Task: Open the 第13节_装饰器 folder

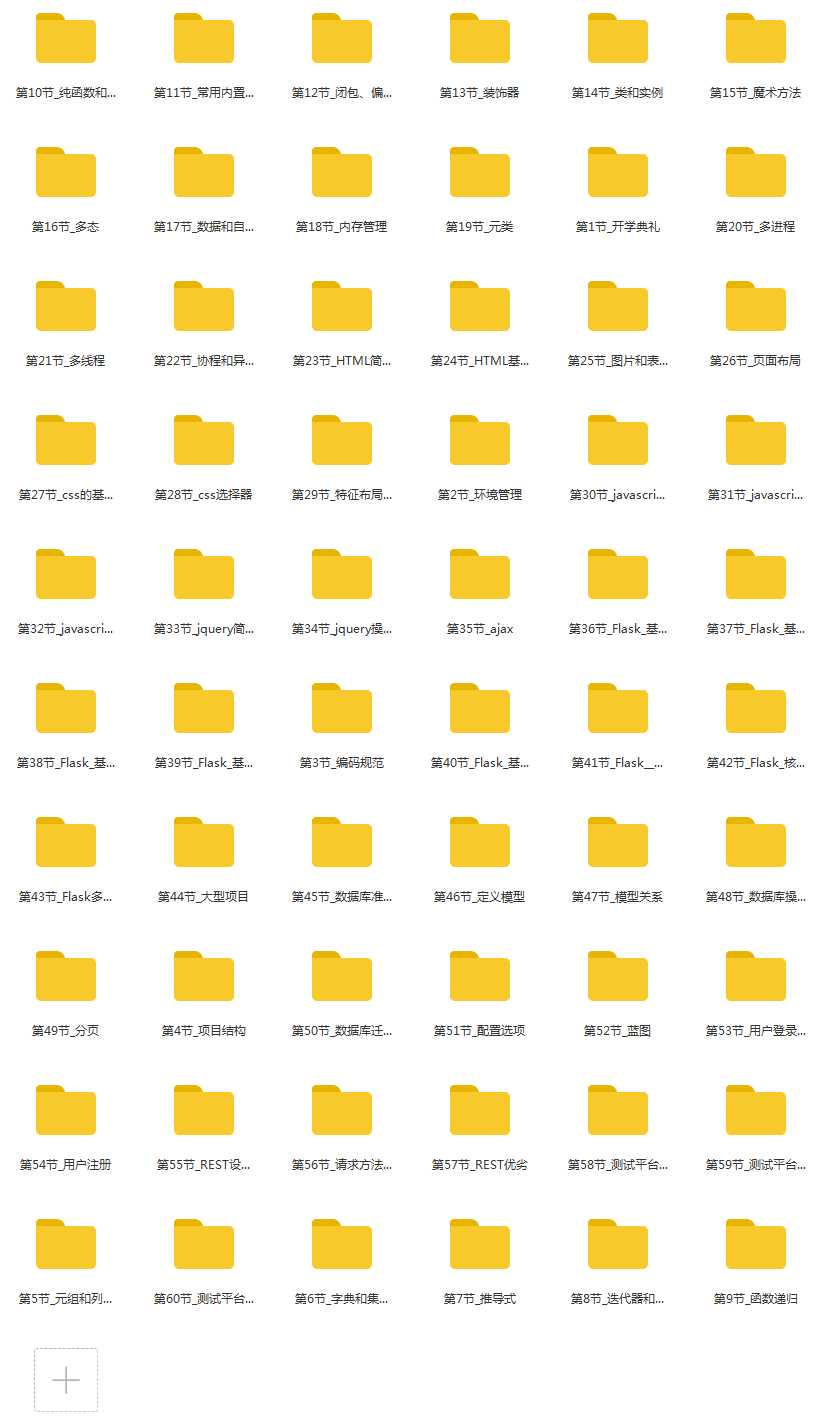Action: [x=480, y=40]
